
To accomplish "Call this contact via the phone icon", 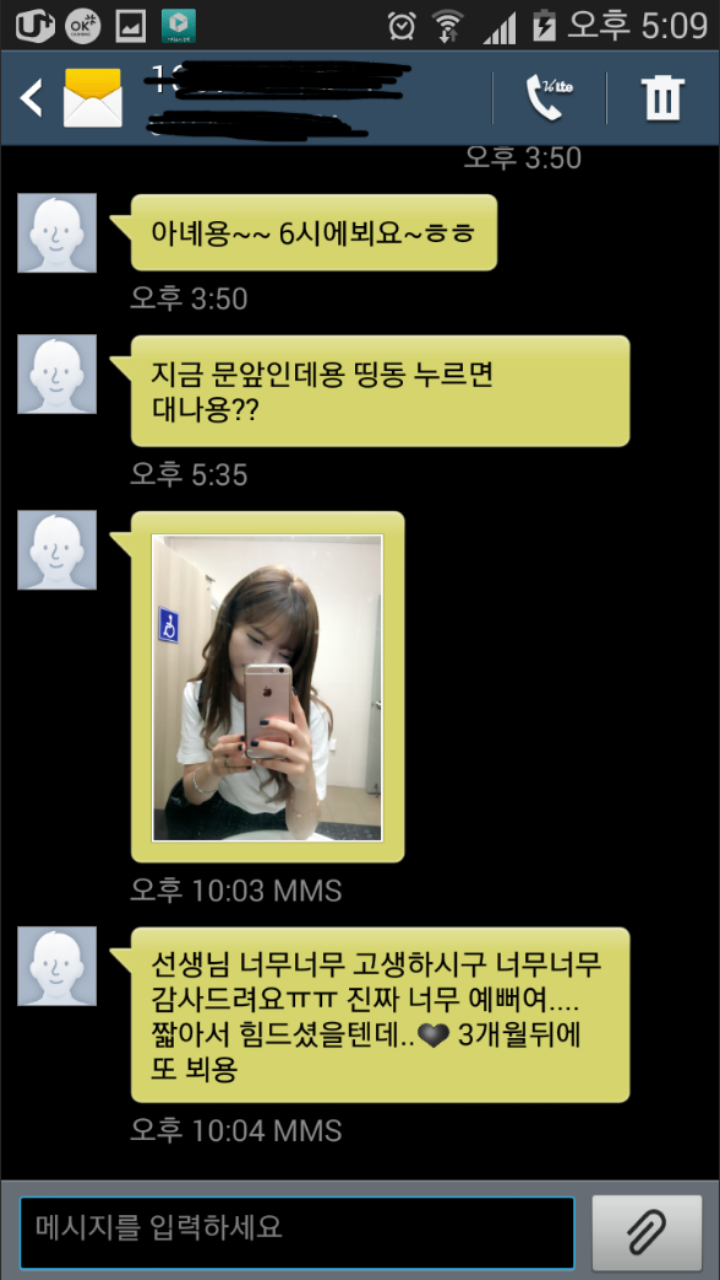I will click(548, 98).
